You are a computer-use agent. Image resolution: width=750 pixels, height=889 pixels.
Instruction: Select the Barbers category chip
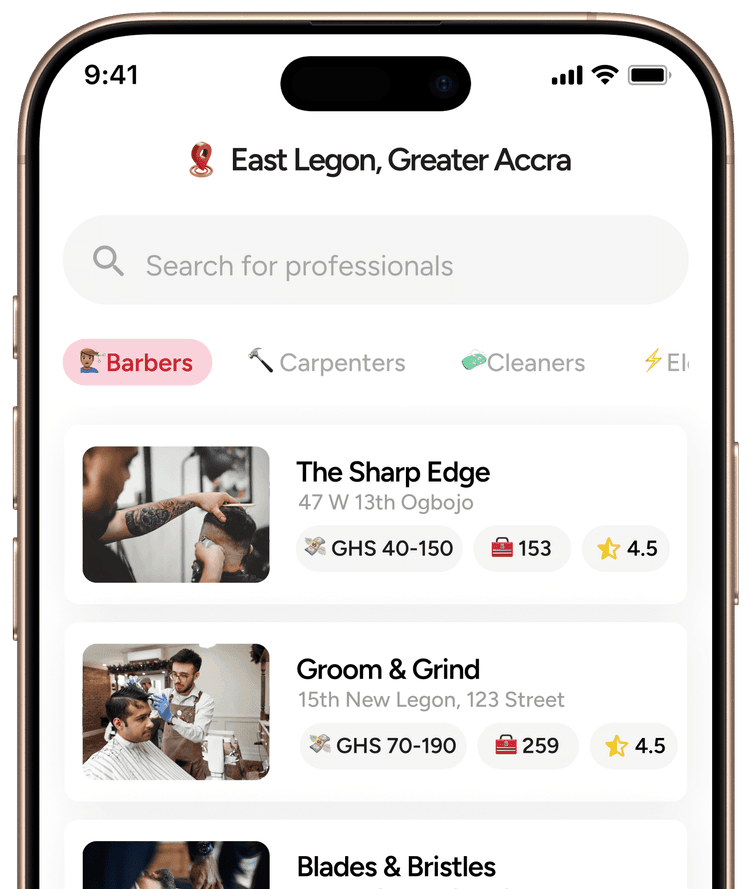pos(138,362)
